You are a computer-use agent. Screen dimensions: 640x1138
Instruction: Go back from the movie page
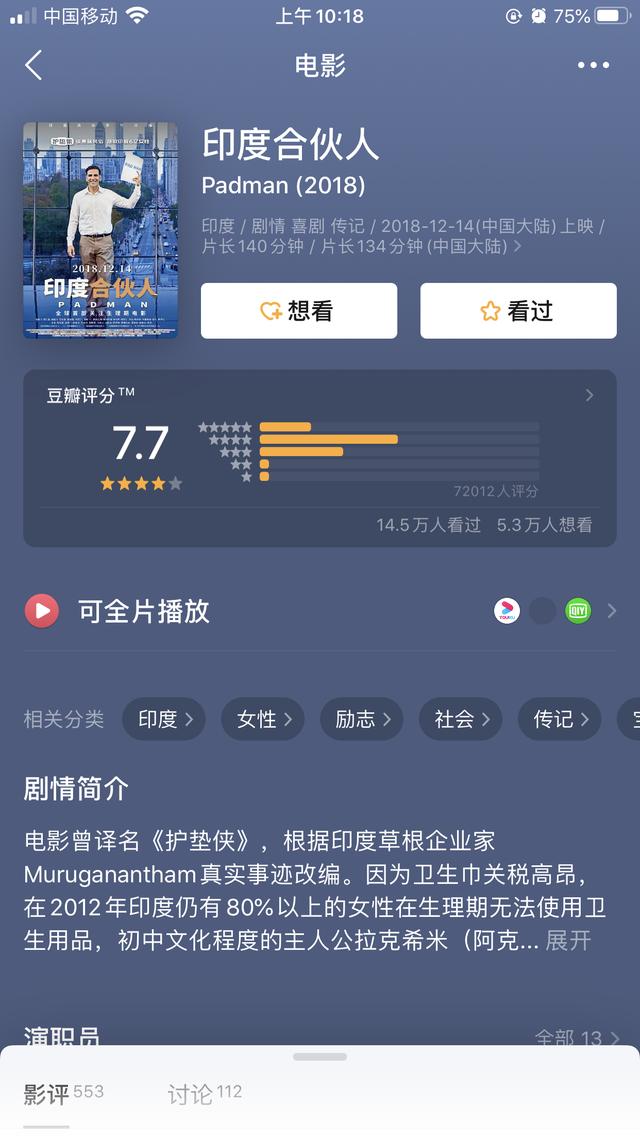34,66
